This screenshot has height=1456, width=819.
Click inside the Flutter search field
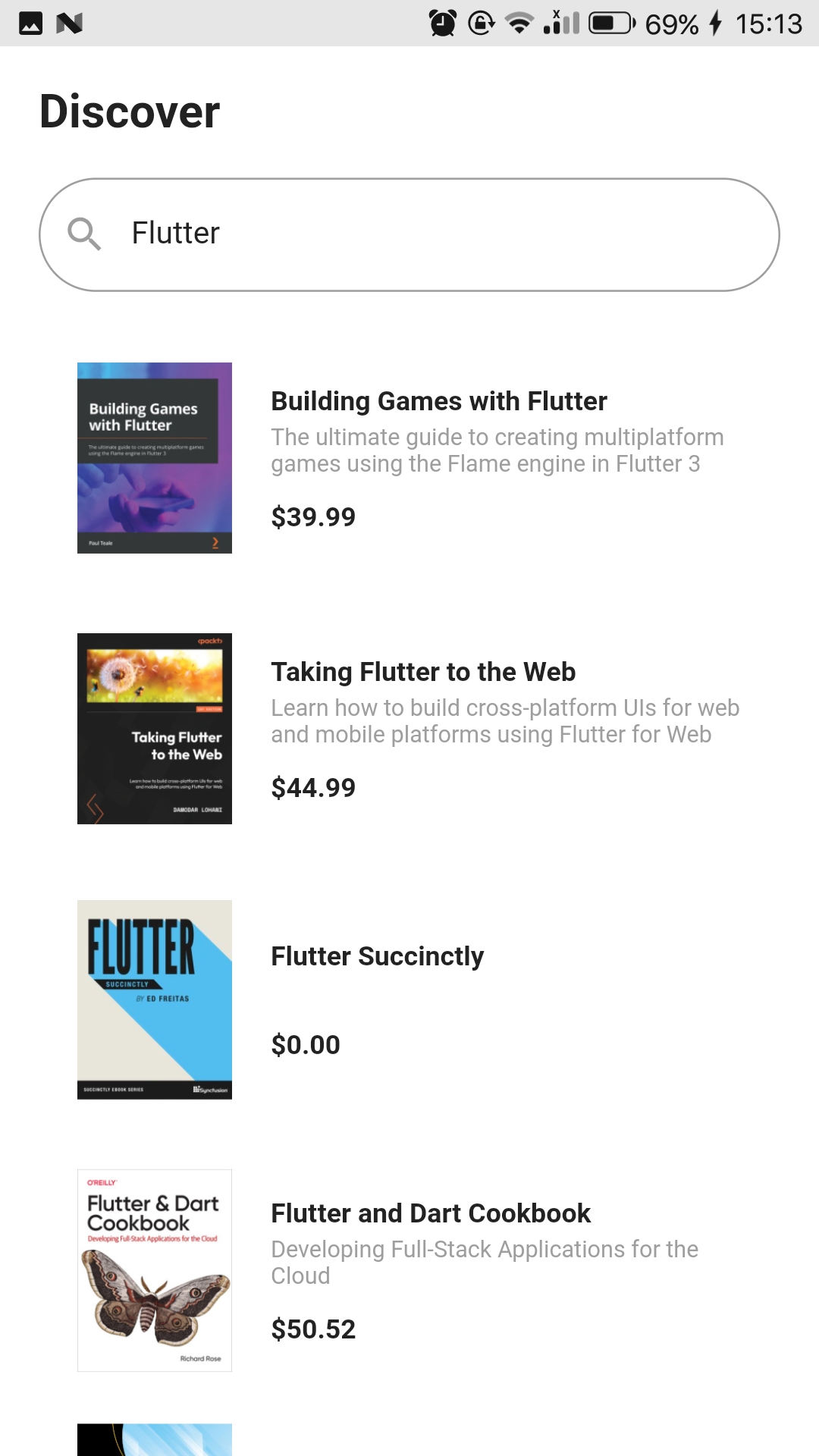409,234
